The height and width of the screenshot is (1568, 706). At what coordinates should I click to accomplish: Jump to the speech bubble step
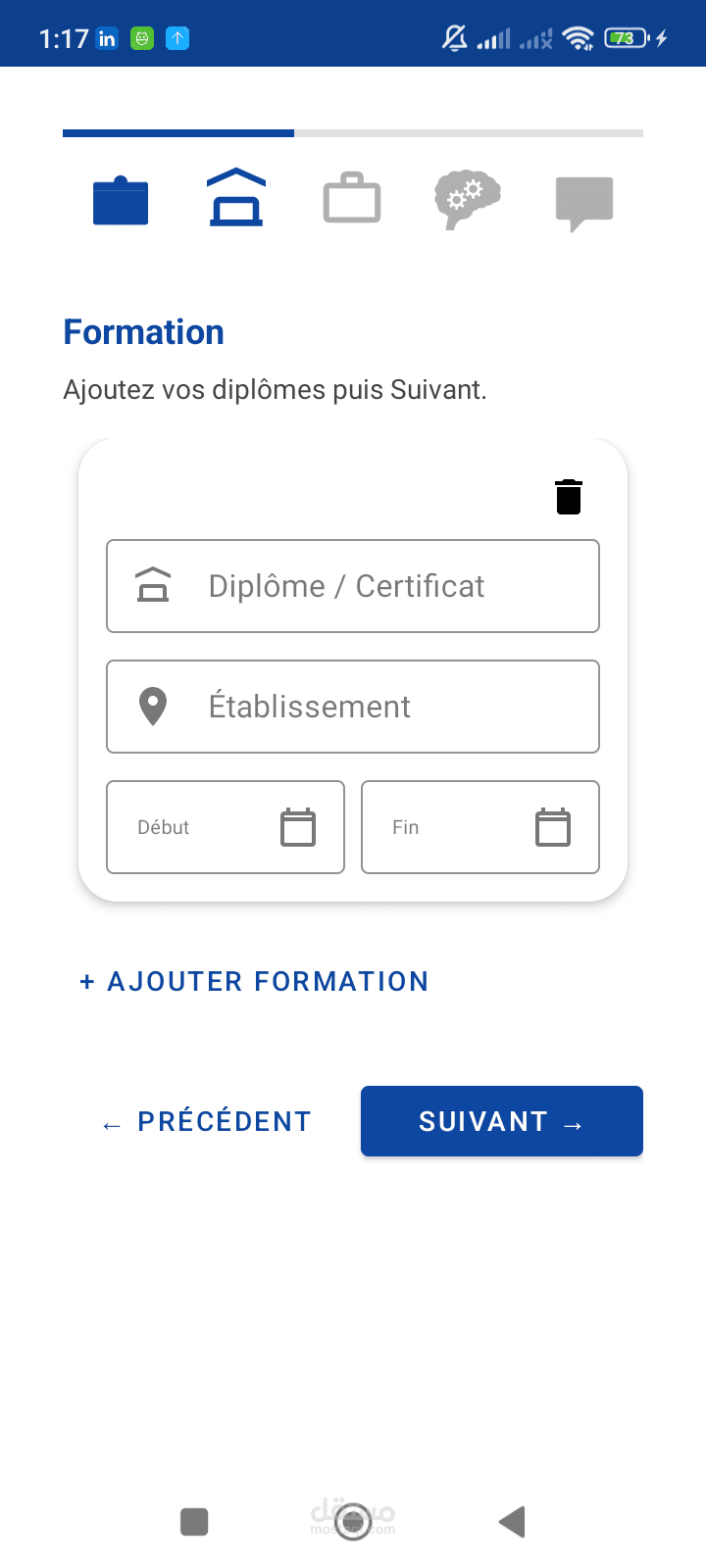(584, 204)
